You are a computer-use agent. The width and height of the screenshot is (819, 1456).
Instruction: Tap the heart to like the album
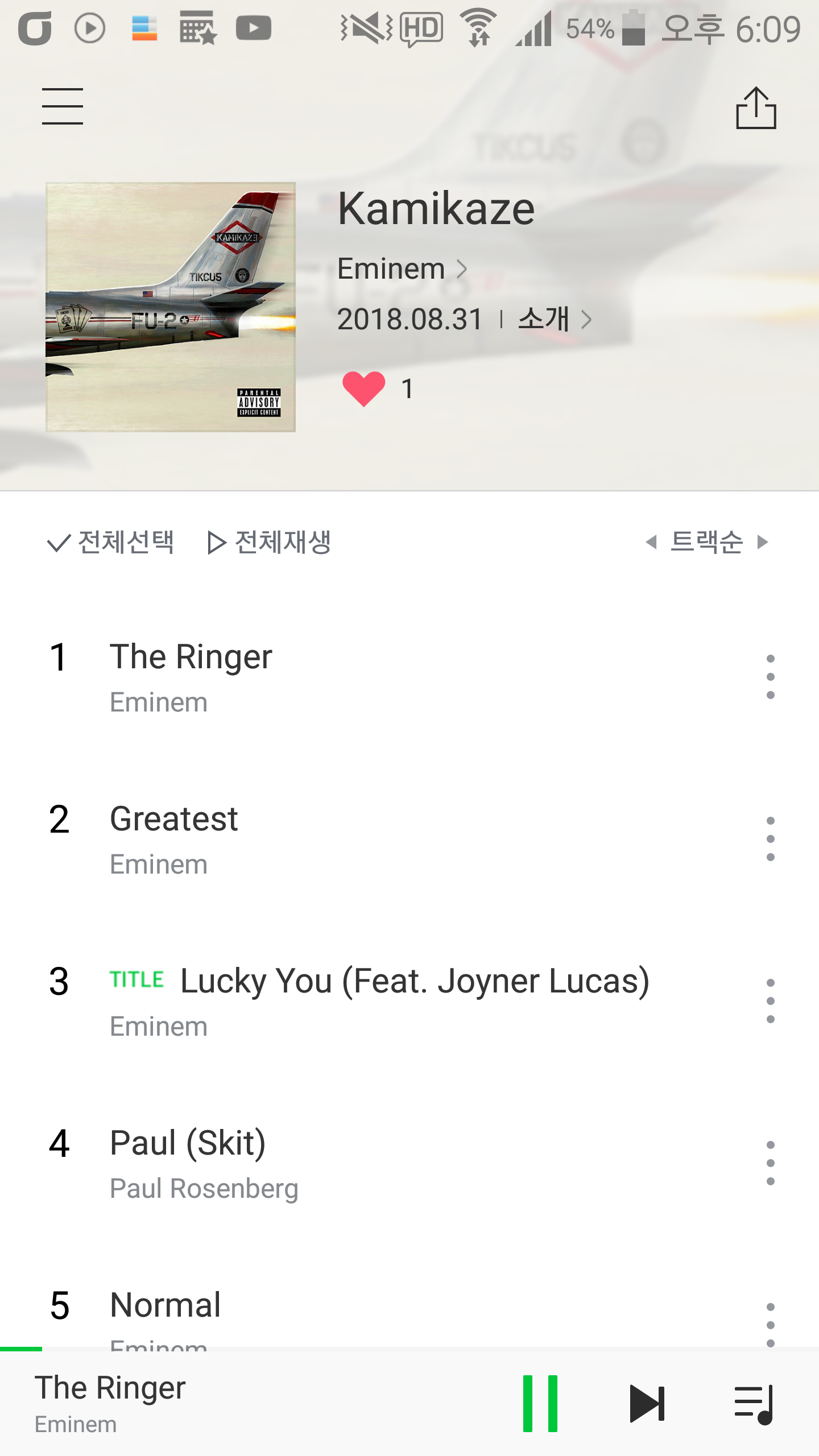click(364, 388)
